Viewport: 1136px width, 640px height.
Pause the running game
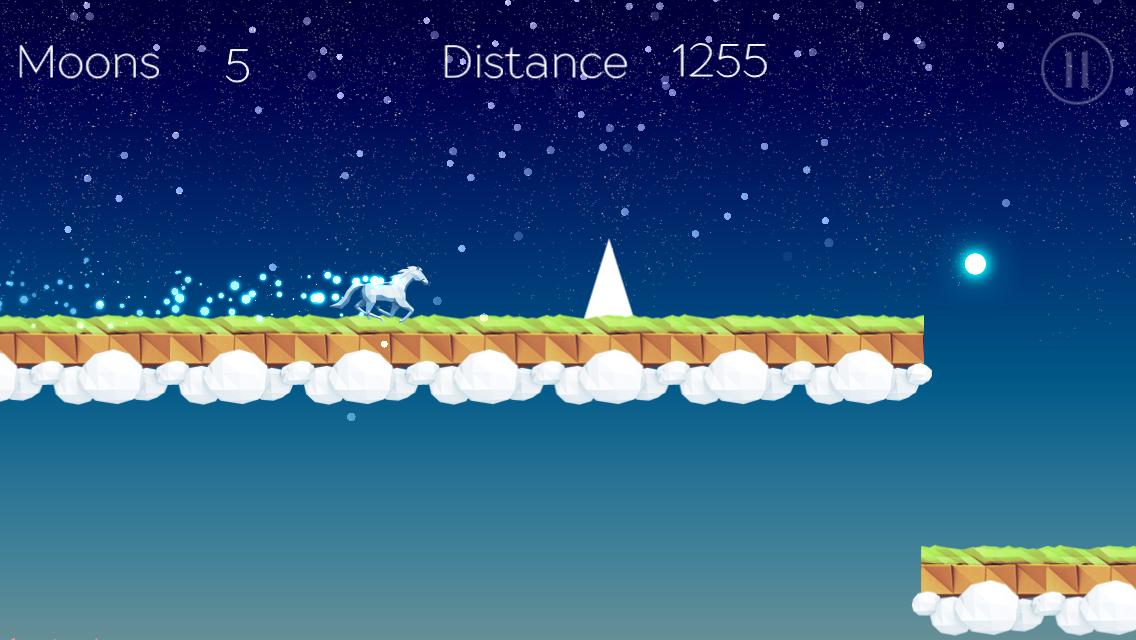tap(1077, 69)
